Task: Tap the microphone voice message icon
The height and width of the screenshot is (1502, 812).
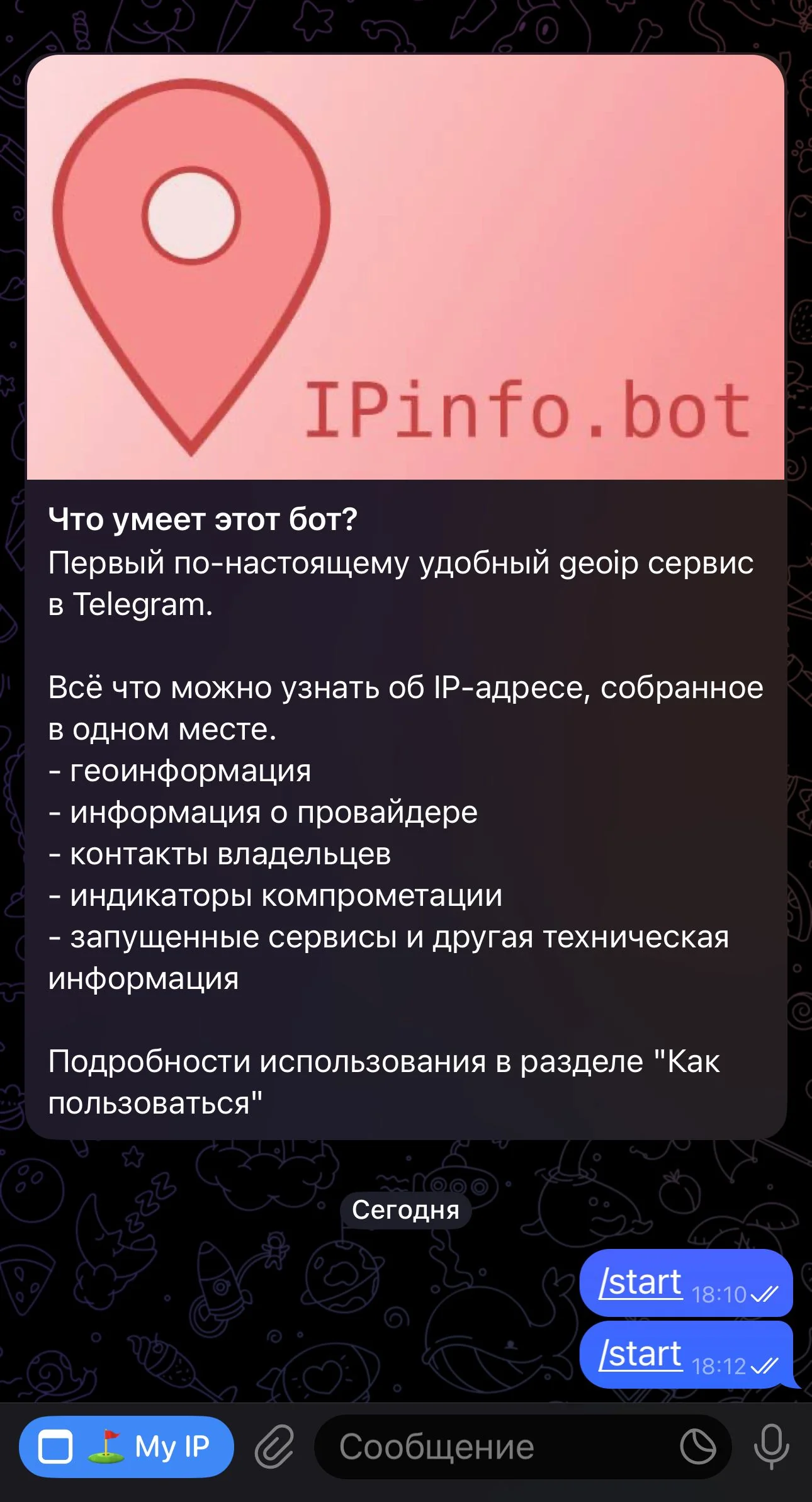Action: [771, 1447]
